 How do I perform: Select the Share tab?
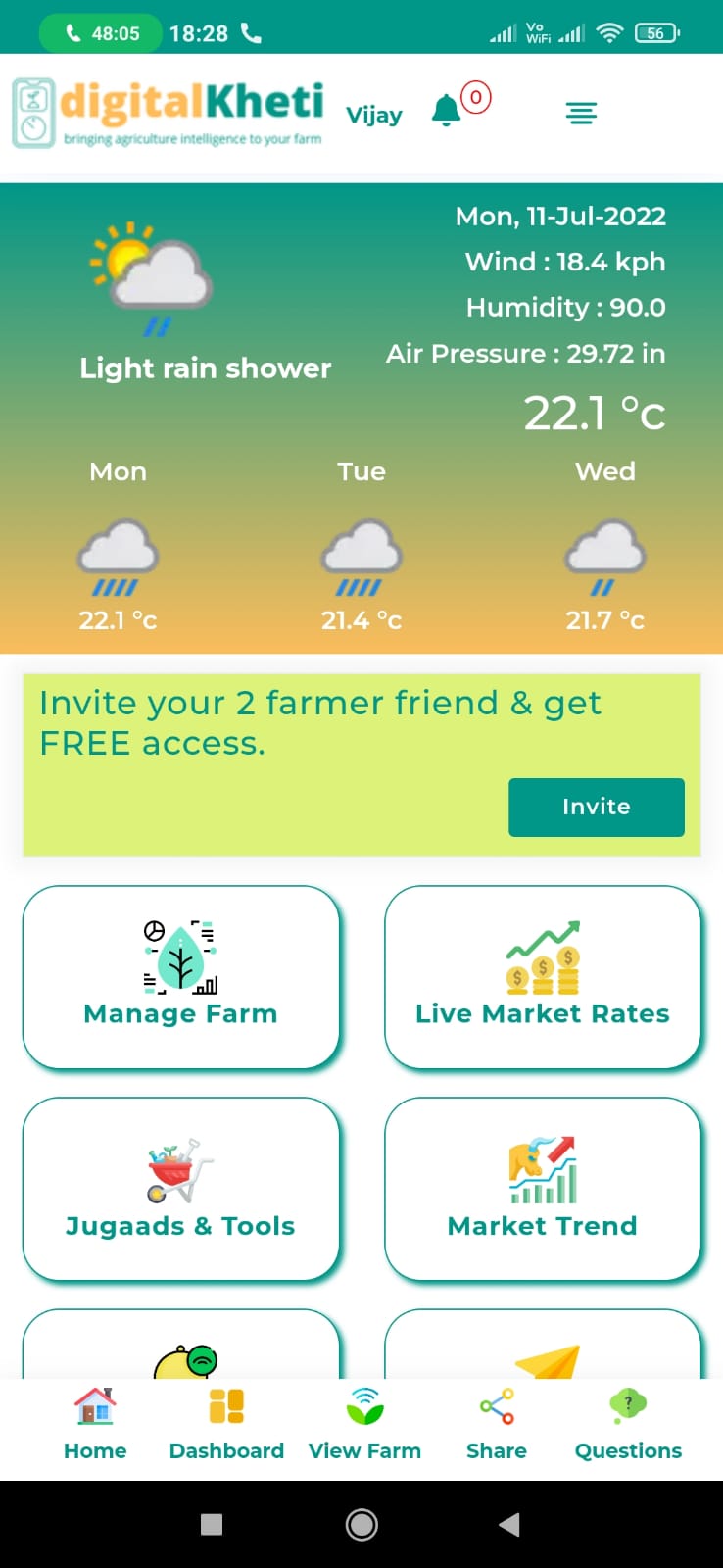497,1425
